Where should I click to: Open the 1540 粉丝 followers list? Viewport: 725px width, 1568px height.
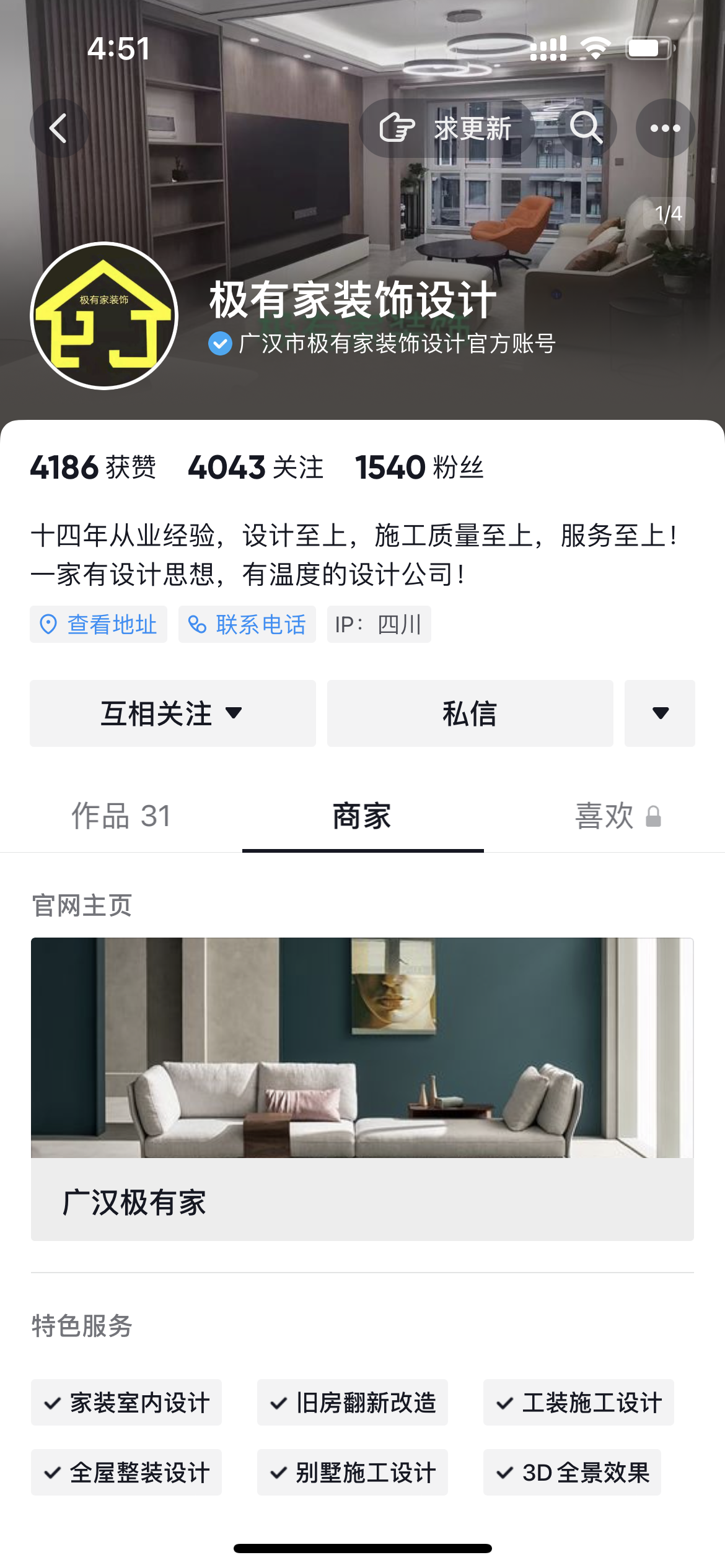419,468
